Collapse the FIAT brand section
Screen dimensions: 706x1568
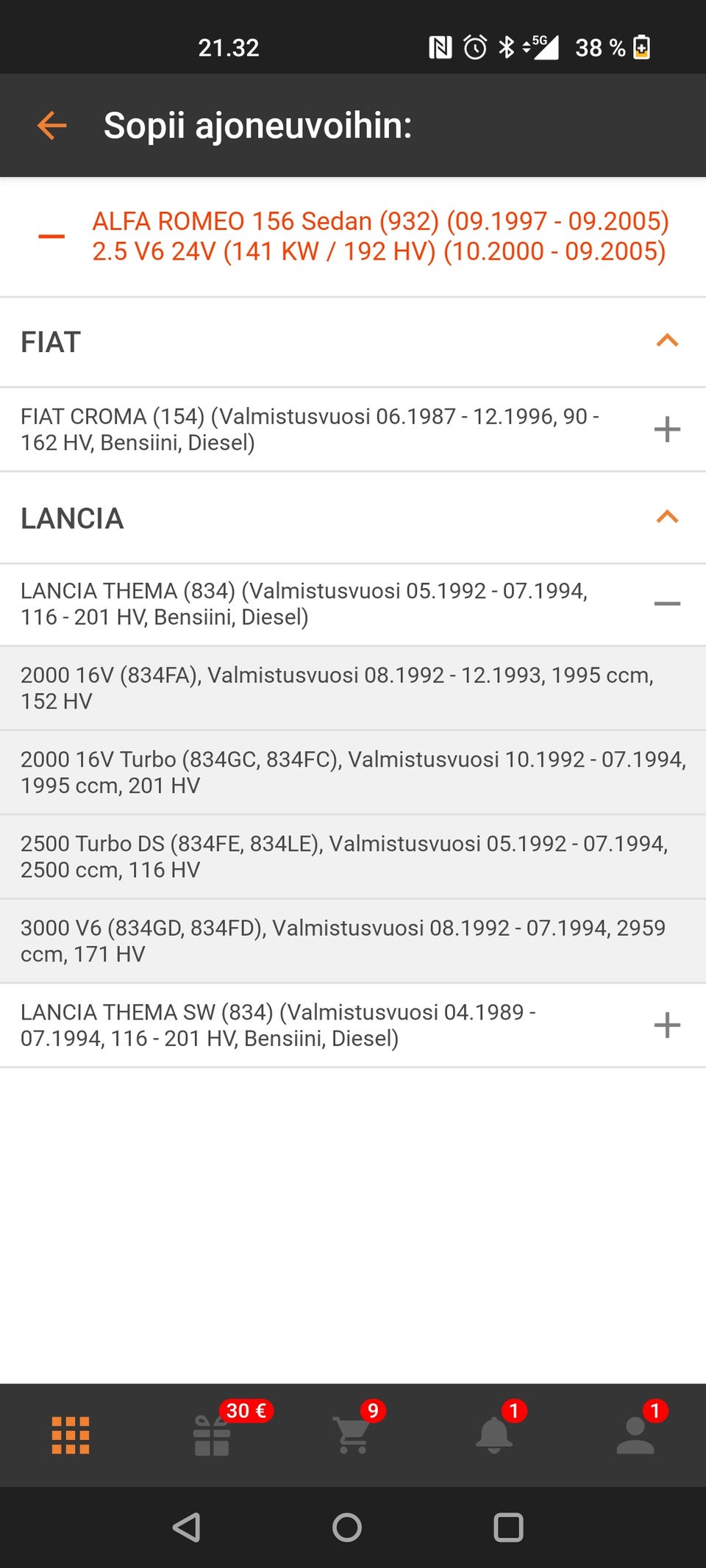666,341
